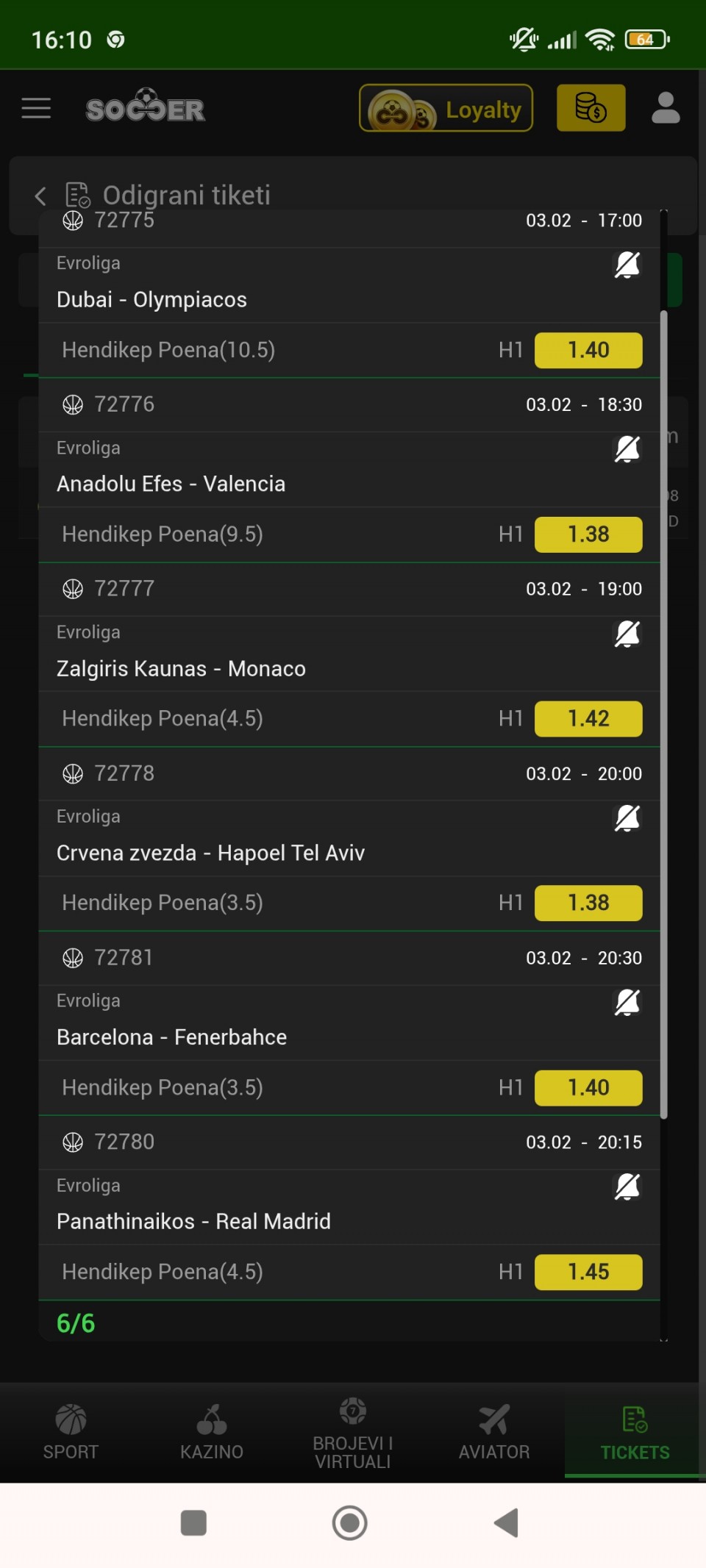Switch to the Kazino tab
This screenshot has height=1568, width=706.
tap(212, 1431)
